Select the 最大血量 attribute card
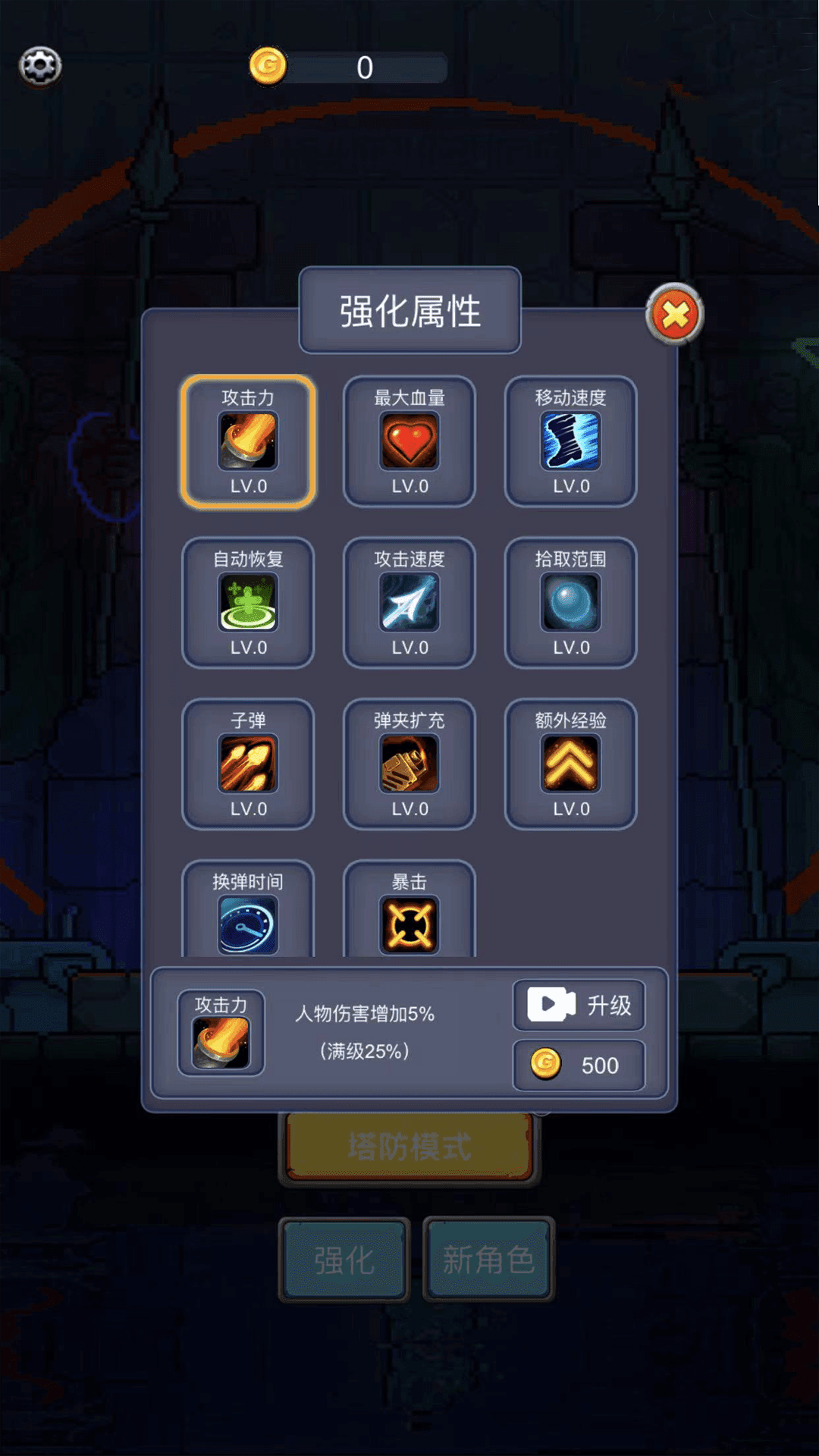The height and width of the screenshot is (1456, 819). point(409,441)
